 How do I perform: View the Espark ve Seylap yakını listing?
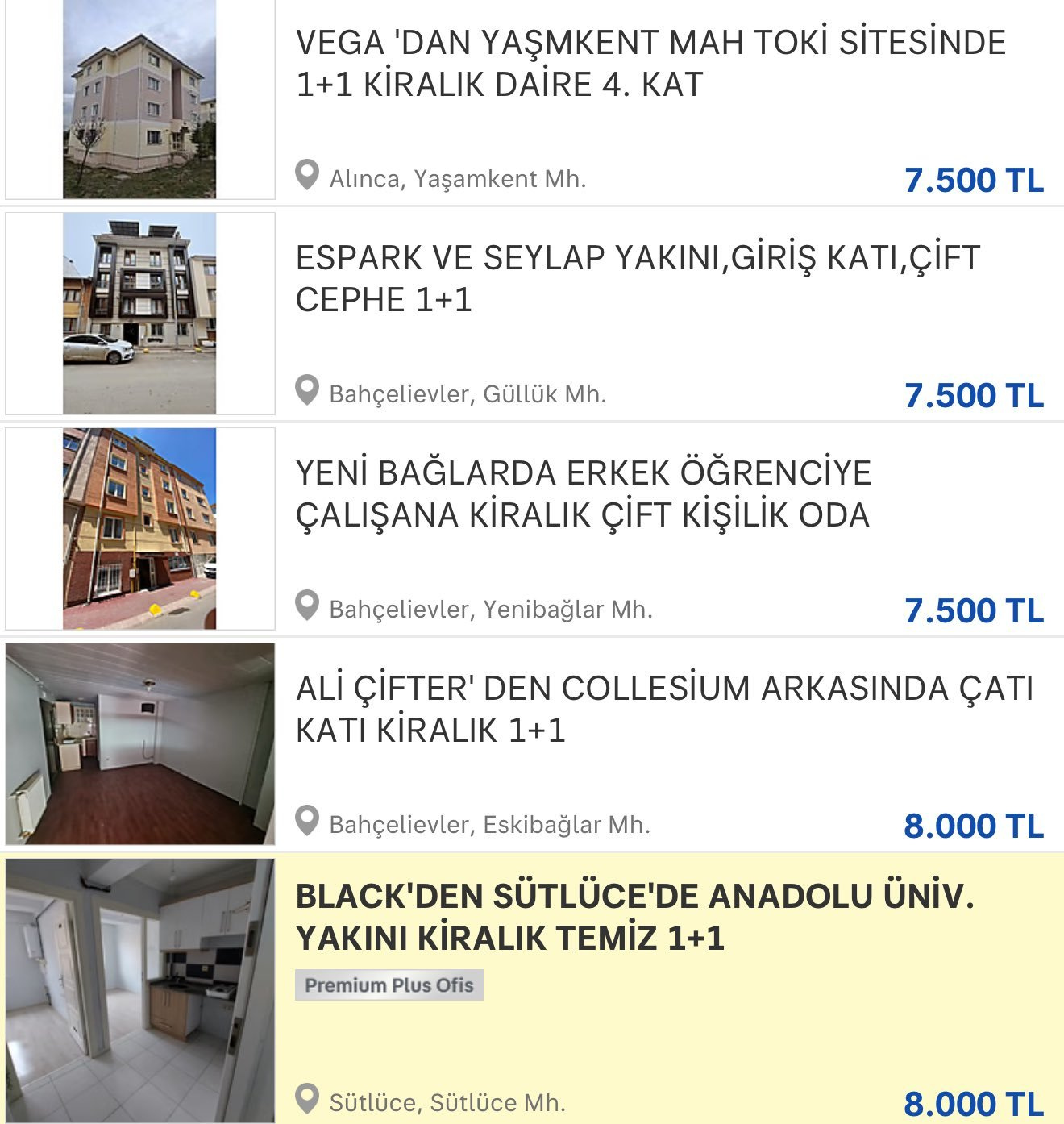click(637, 279)
